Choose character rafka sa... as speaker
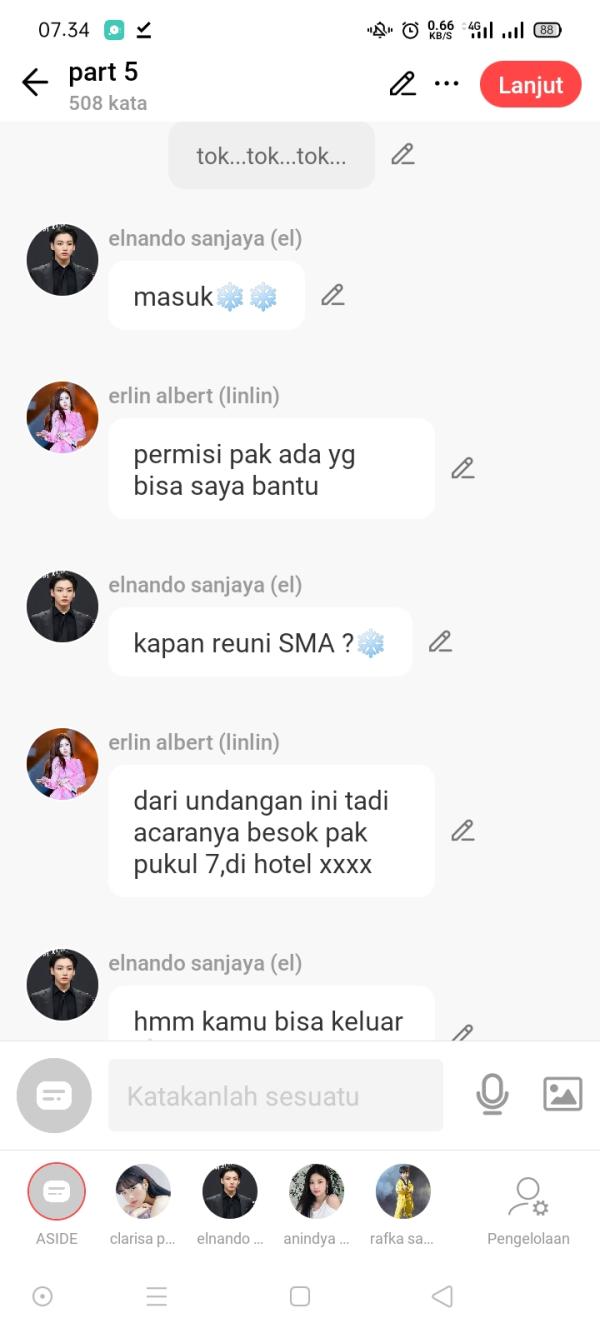 [402, 1191]
